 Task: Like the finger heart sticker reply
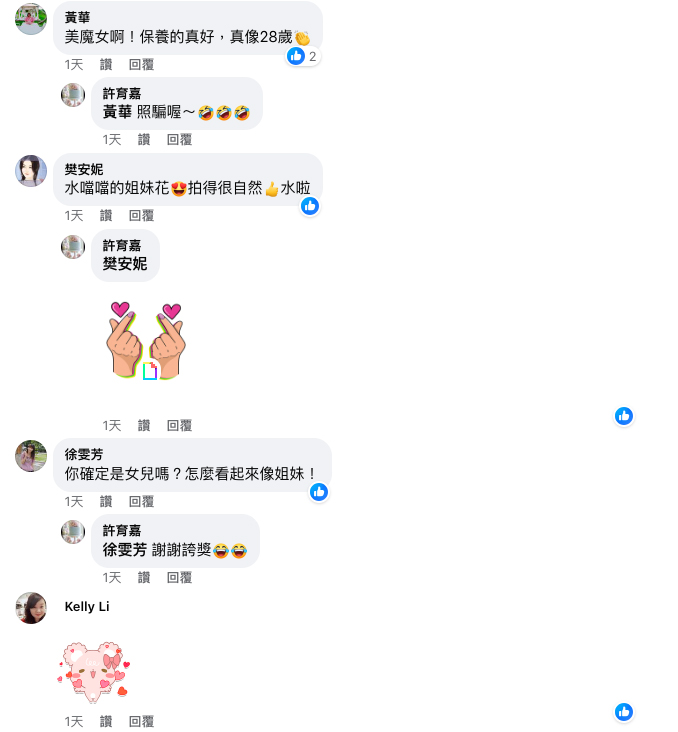144,425
